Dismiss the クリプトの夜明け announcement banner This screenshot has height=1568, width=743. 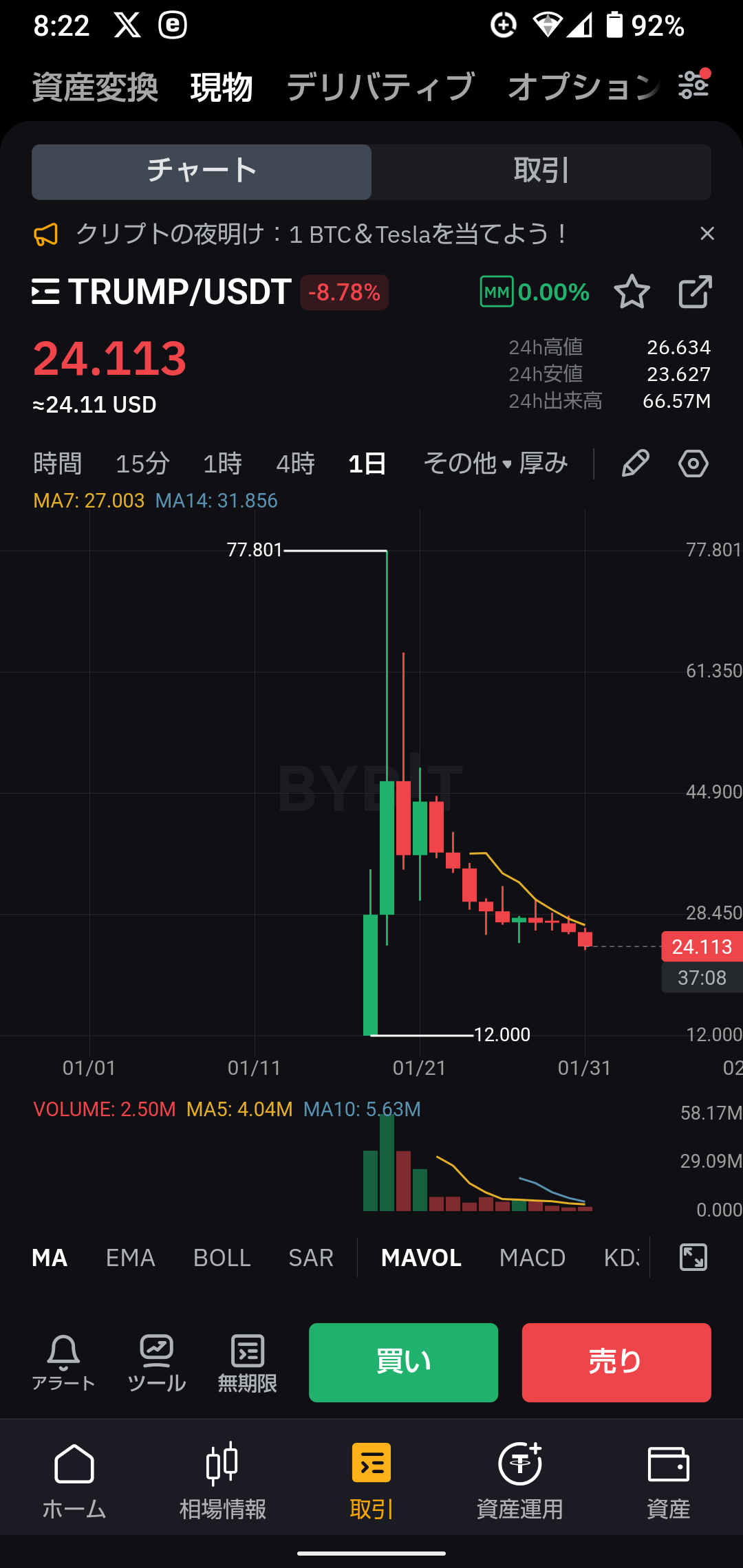click(707, 234)
